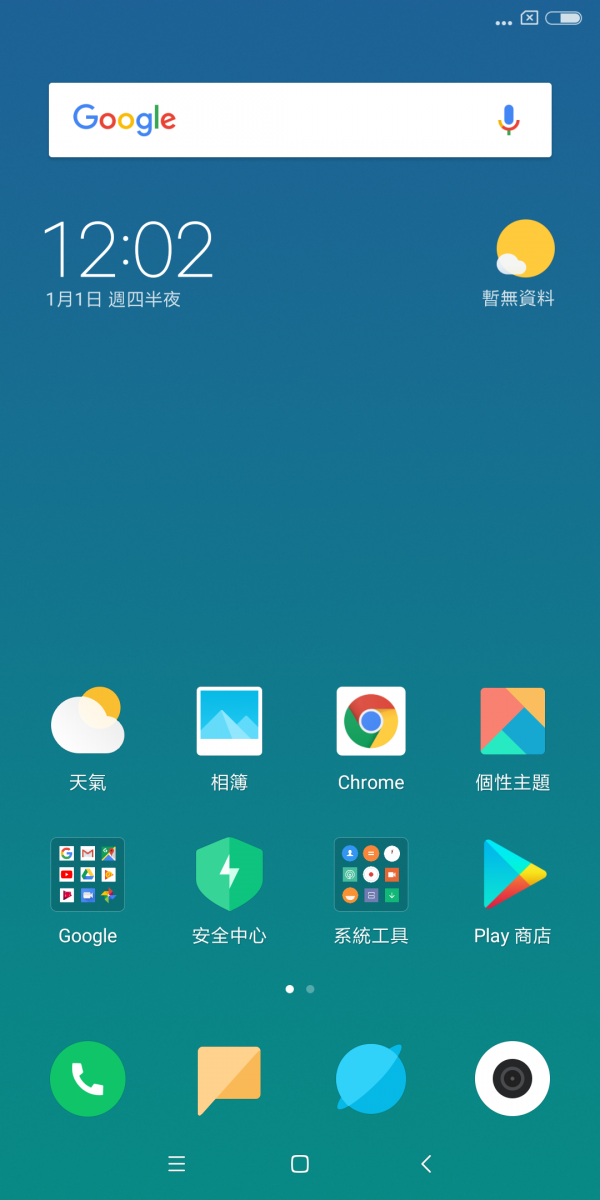This screenshot has width=600, height=1200.
Task: Tap the system back arrow
Action: (x=426, y=1163)
